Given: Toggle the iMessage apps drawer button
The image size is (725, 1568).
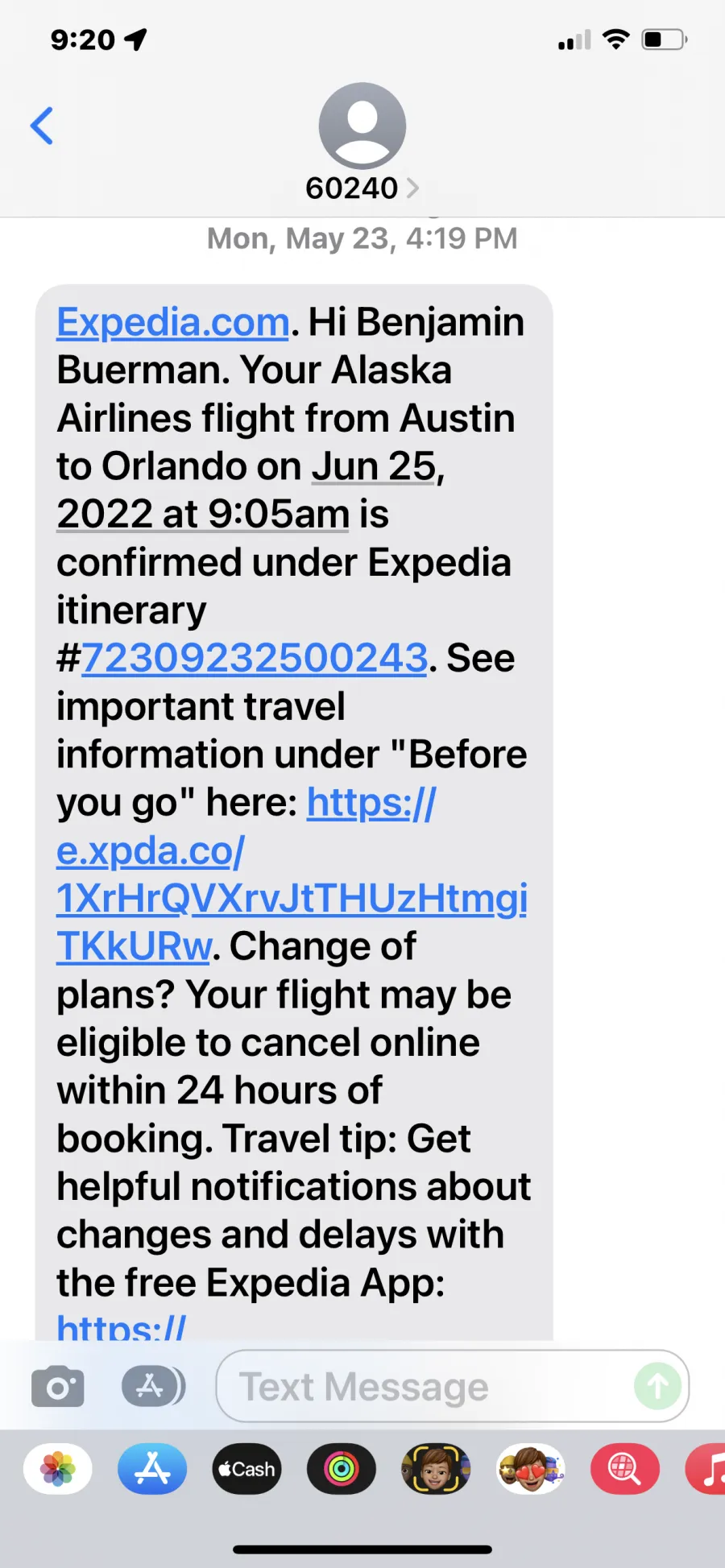Looking at the screenshot, I should point(153,1386).
